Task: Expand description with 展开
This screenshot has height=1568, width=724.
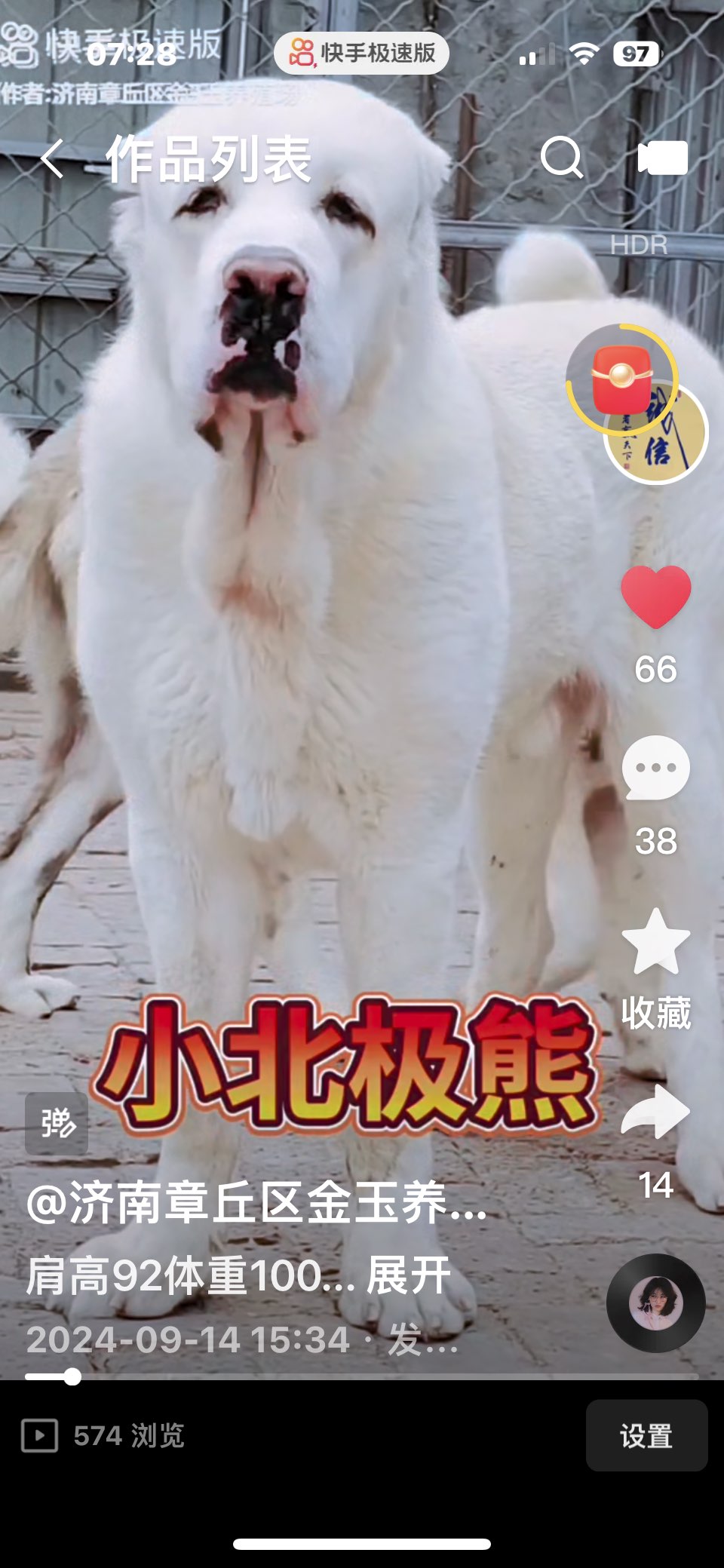Action: (x=408, y=1276)
